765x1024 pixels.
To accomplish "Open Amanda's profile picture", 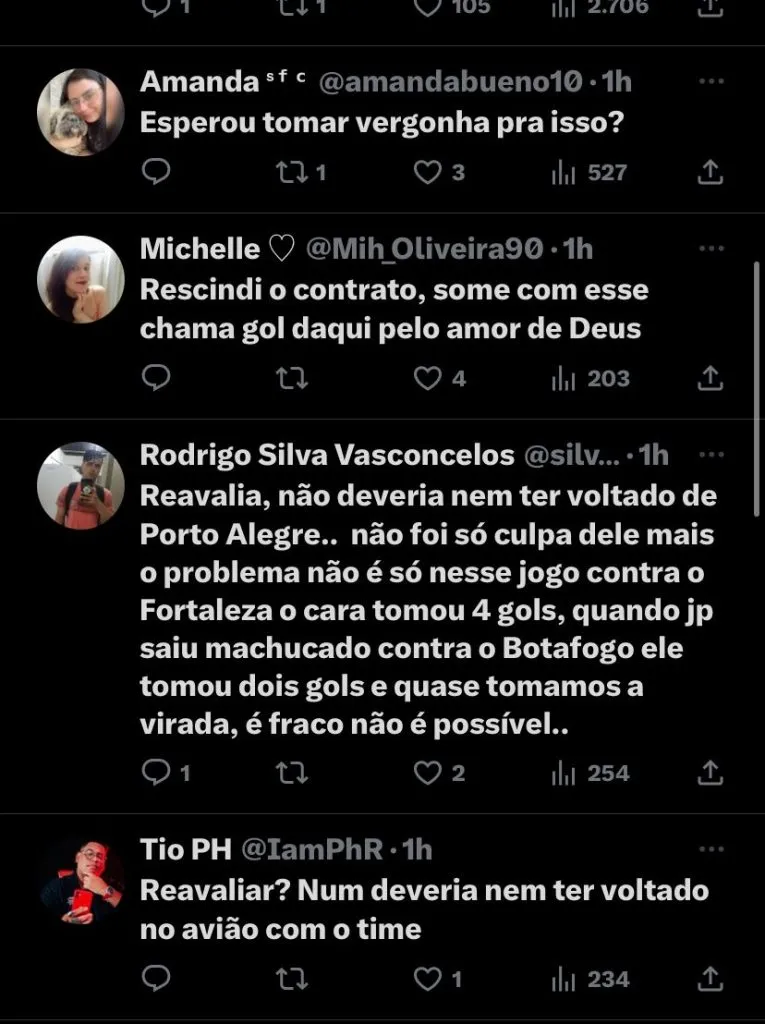I will [x=80, y=112].
